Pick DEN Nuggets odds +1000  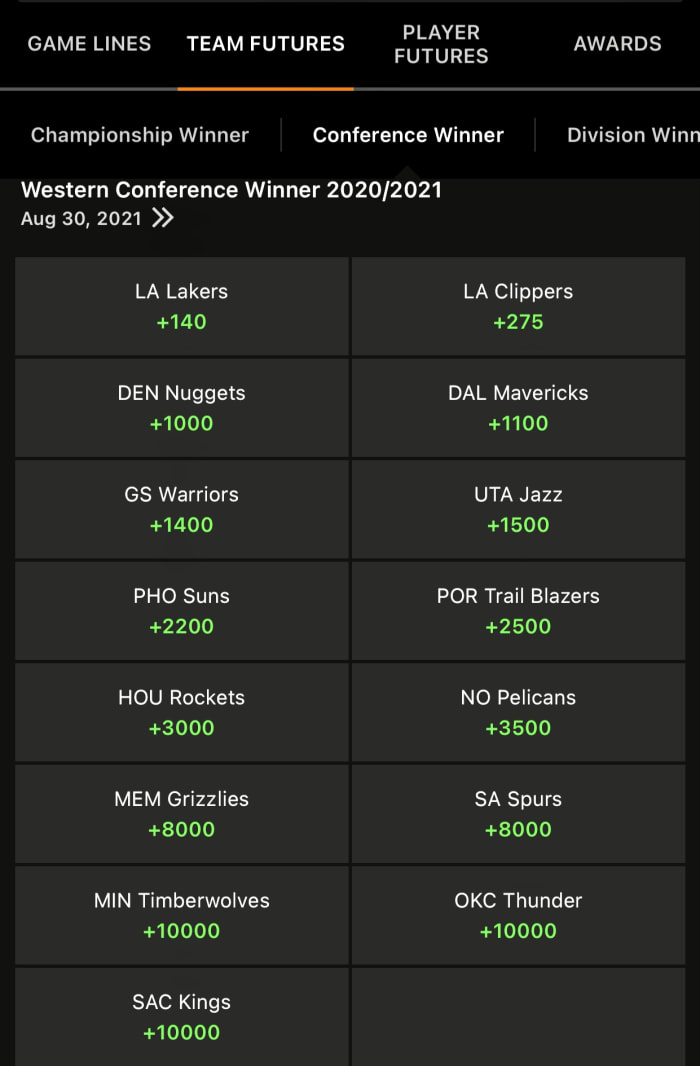[x=182, y=408]
